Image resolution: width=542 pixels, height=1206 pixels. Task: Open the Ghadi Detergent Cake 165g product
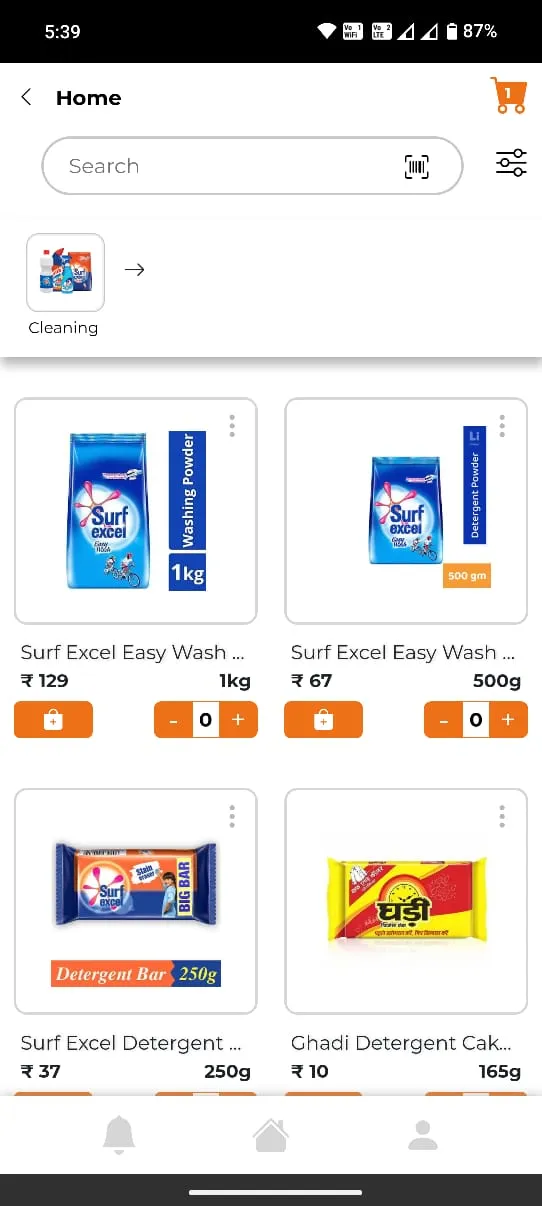(406, 901)
